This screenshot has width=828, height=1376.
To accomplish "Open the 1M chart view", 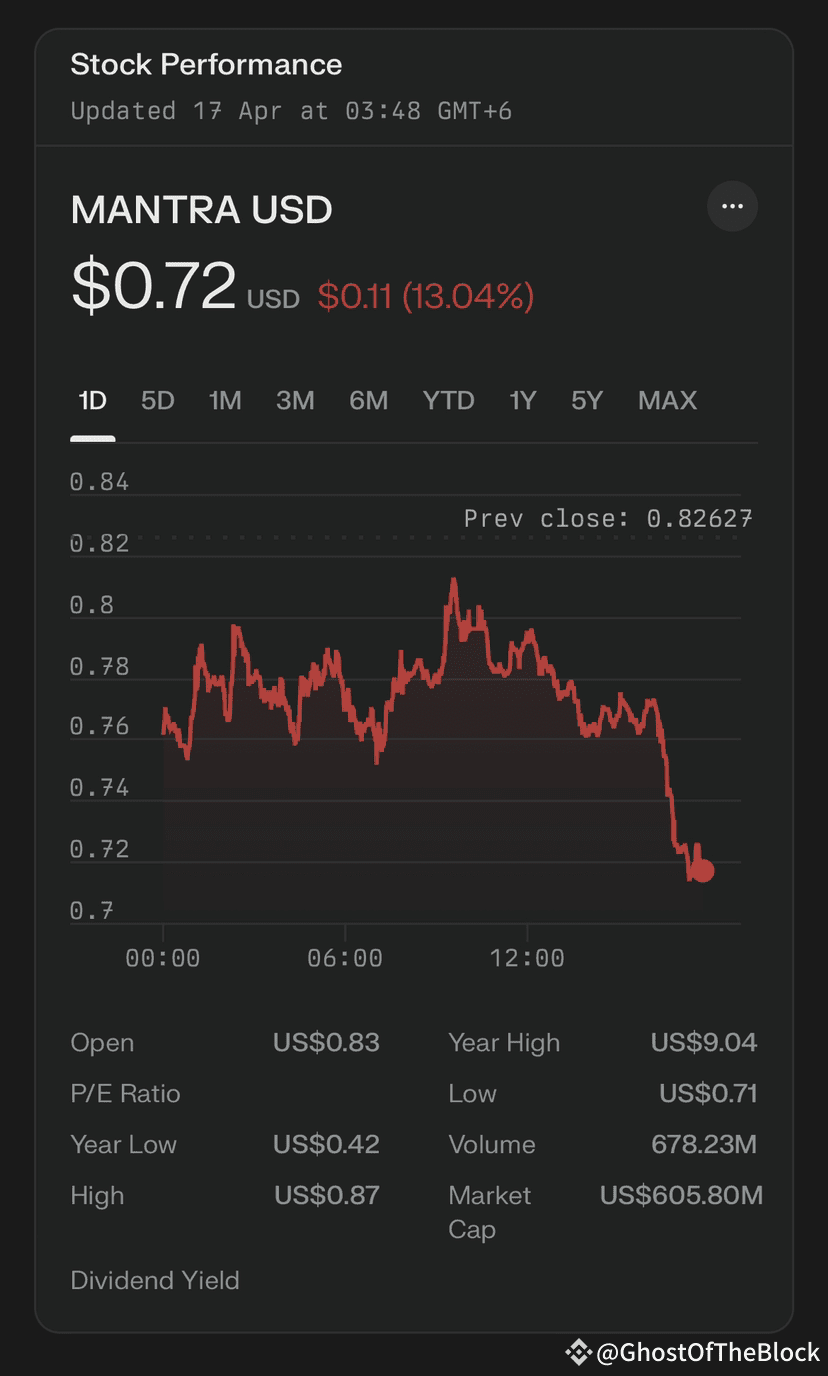I will pos(224,400).
